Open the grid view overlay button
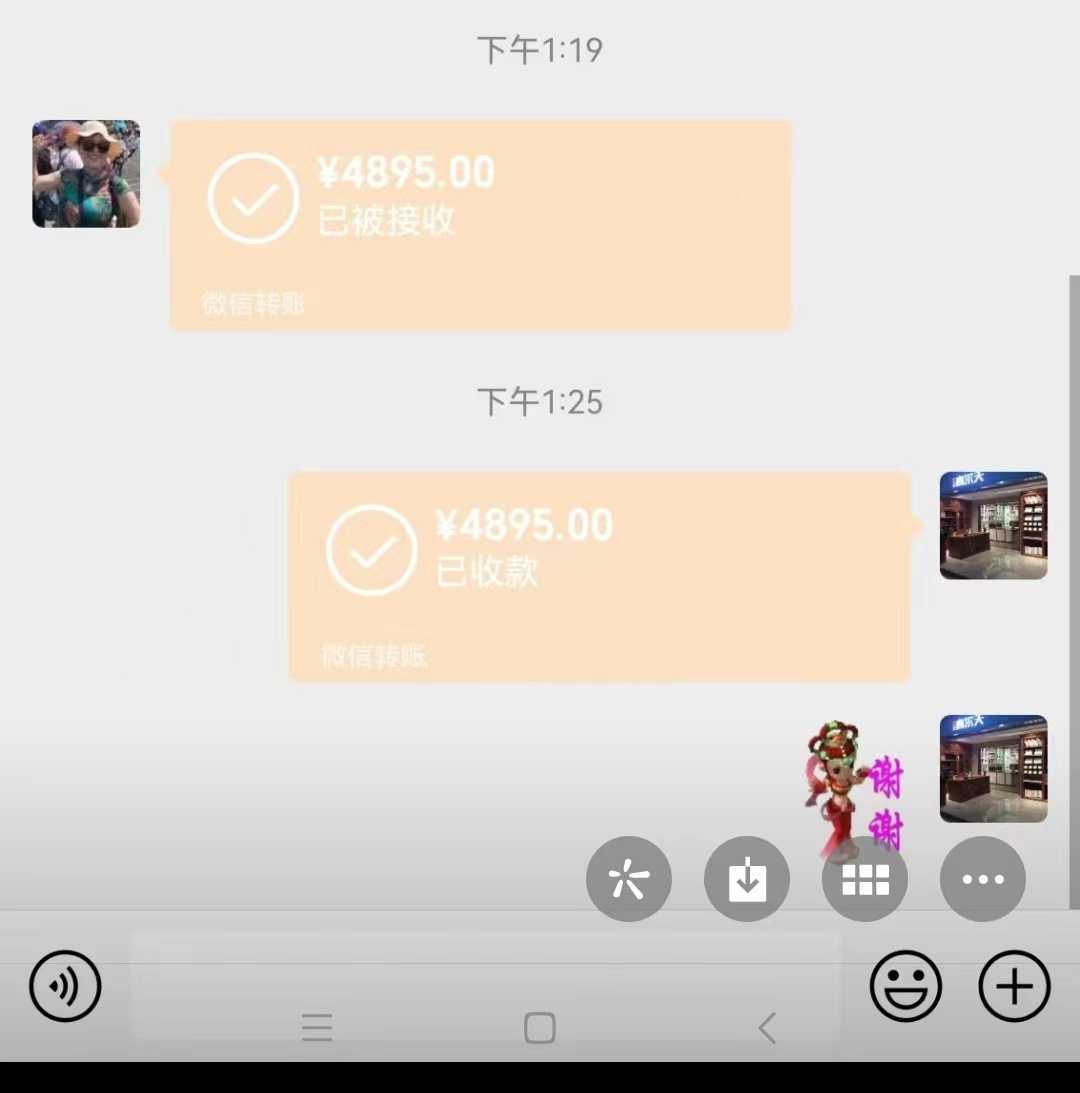 [x=865, y=879]
